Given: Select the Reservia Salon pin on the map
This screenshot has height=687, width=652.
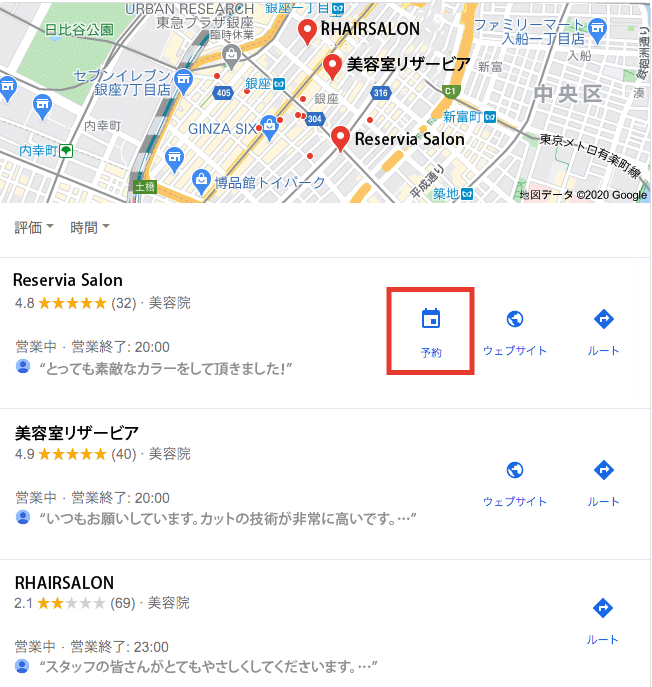Looking at the screenshot, I should pos(341,139).
